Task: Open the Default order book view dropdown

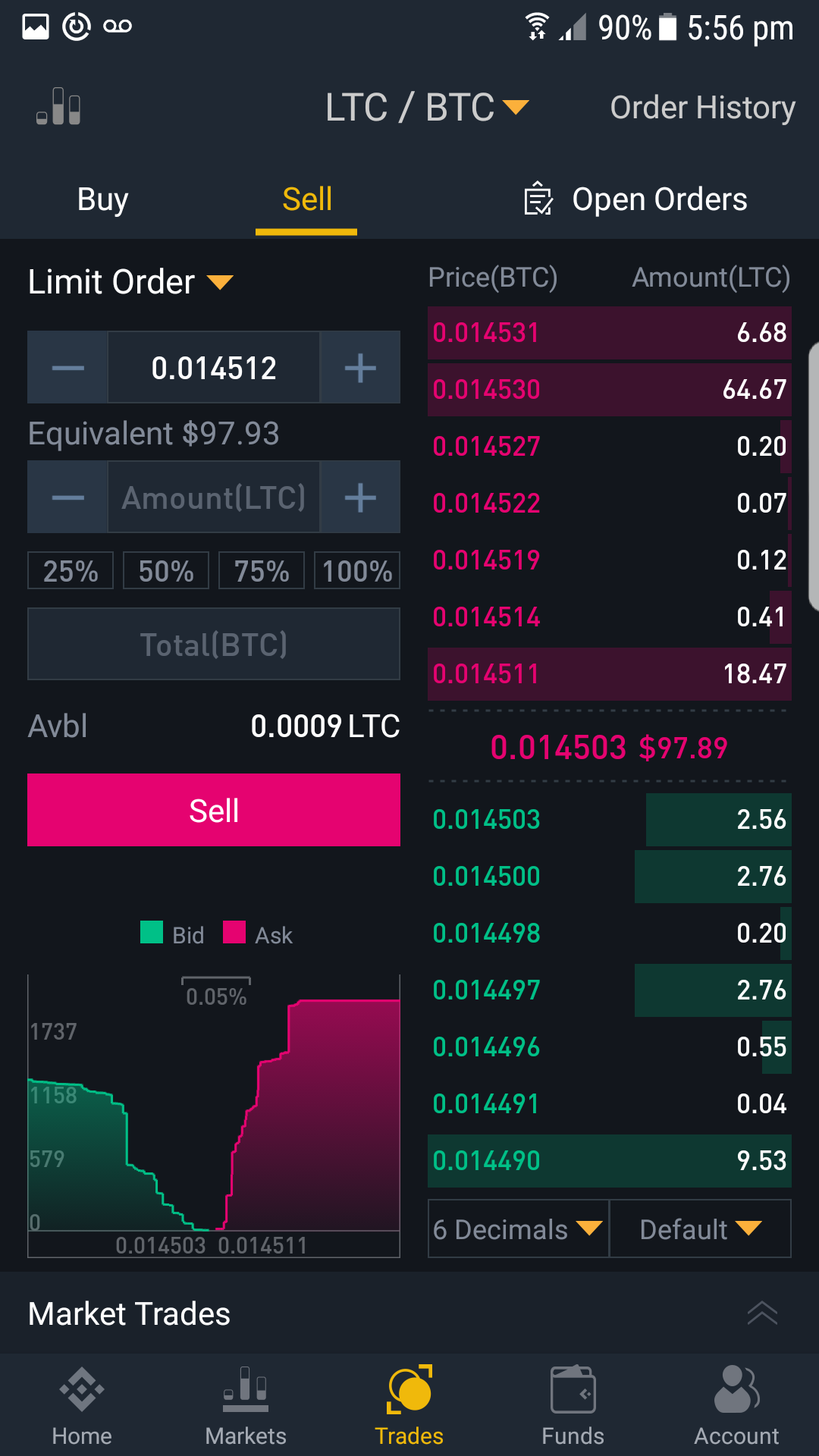Action: (700, 1229)
